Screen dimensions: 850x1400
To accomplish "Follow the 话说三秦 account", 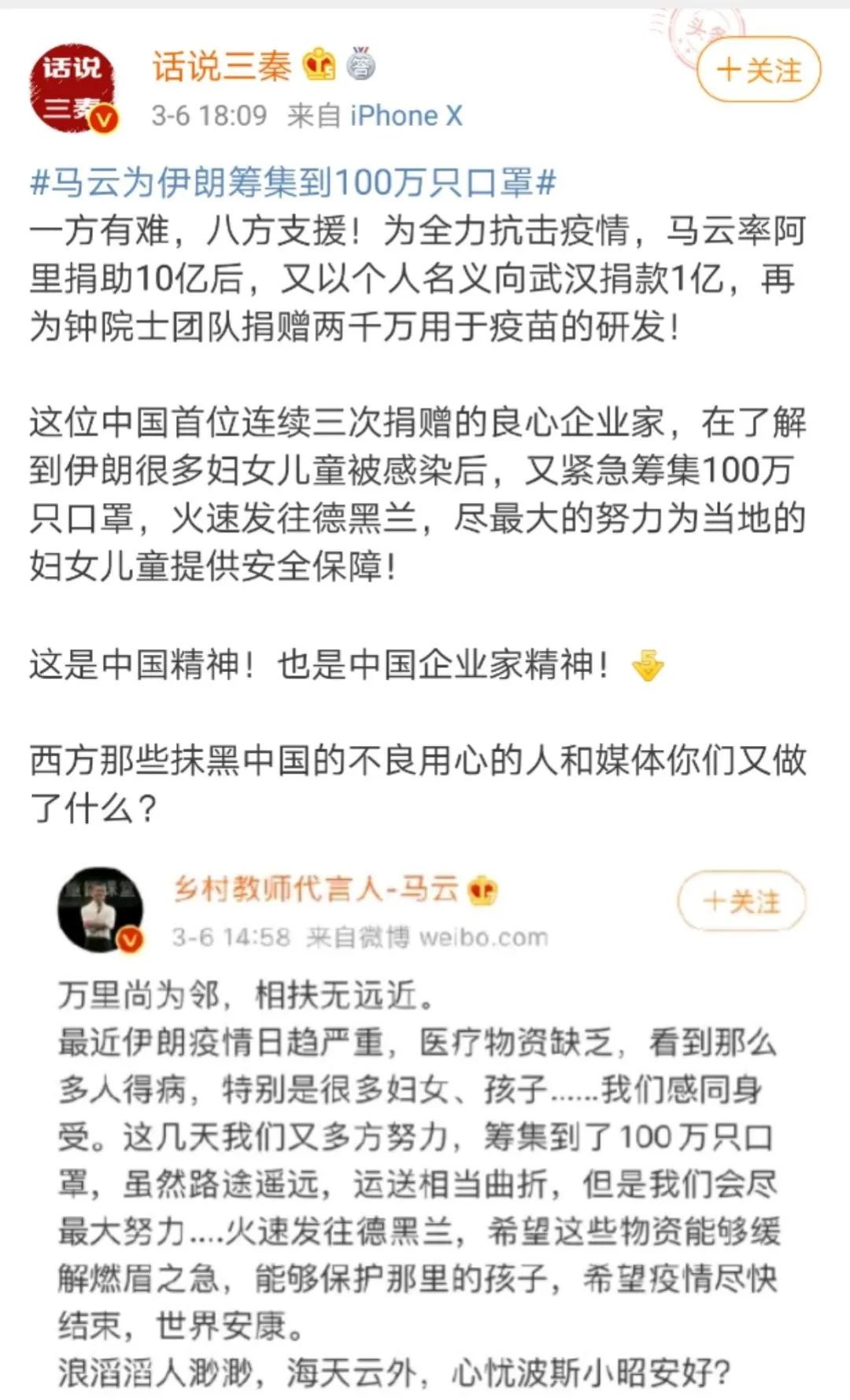I will click(x=758, y=70).
